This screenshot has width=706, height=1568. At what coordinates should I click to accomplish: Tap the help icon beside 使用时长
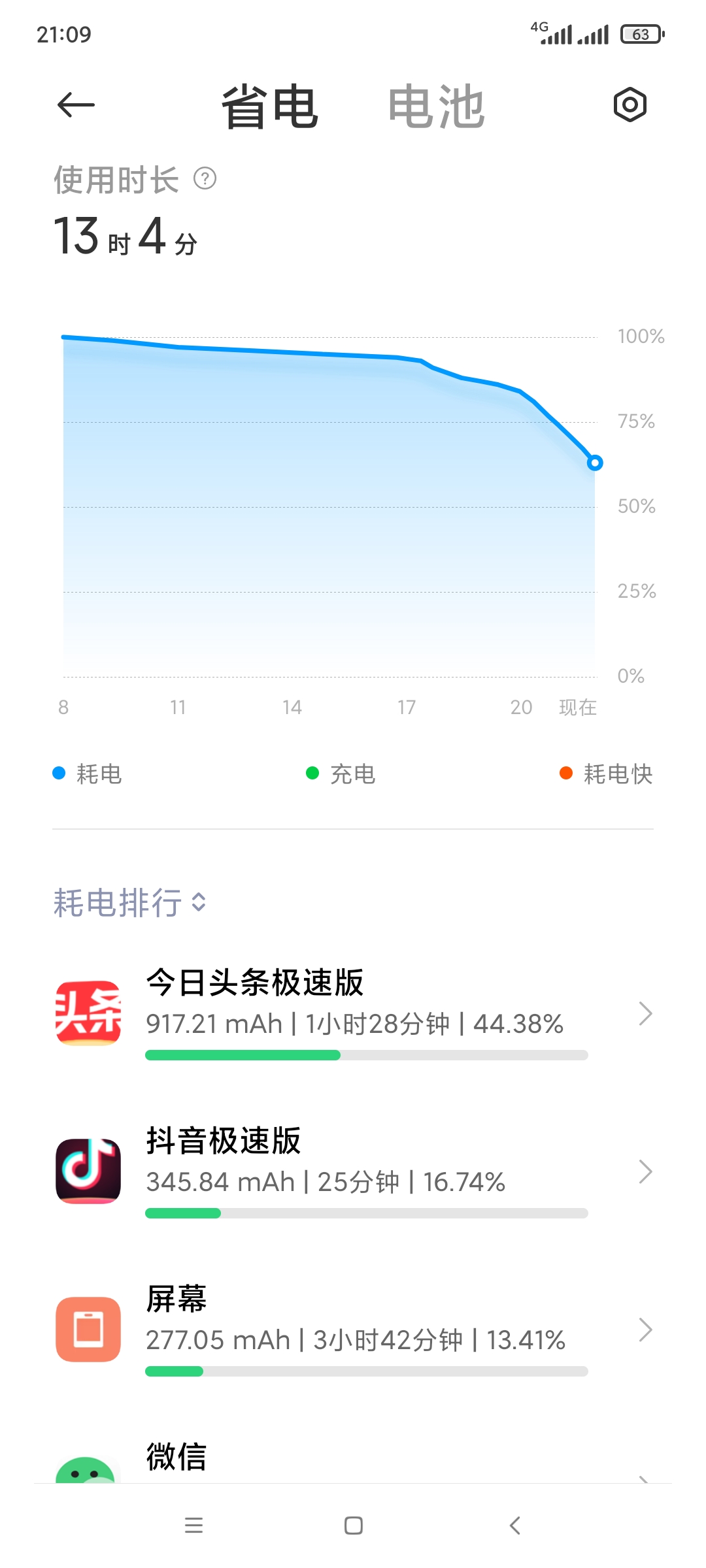point(205,178)
